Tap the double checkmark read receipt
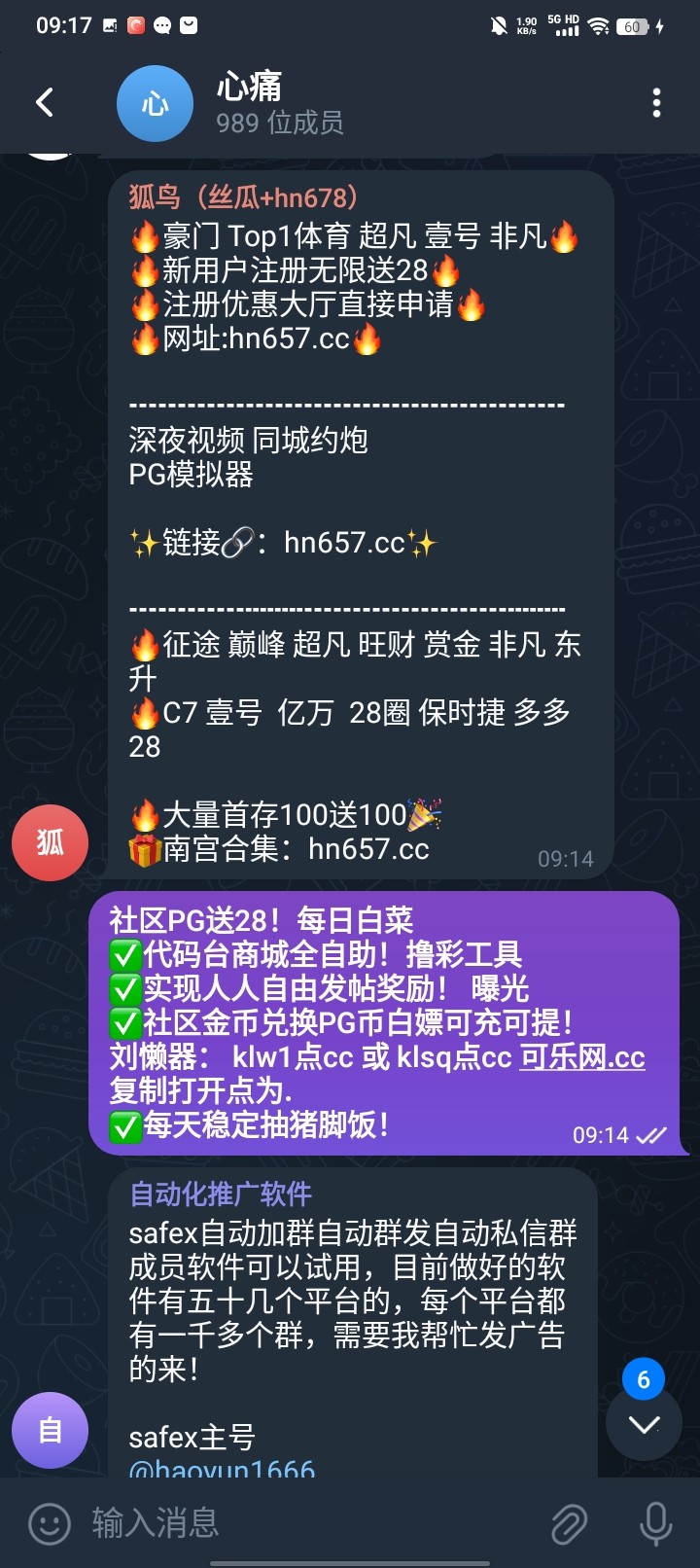This screenshot has width=700, height=1568. pos(653,1134)
